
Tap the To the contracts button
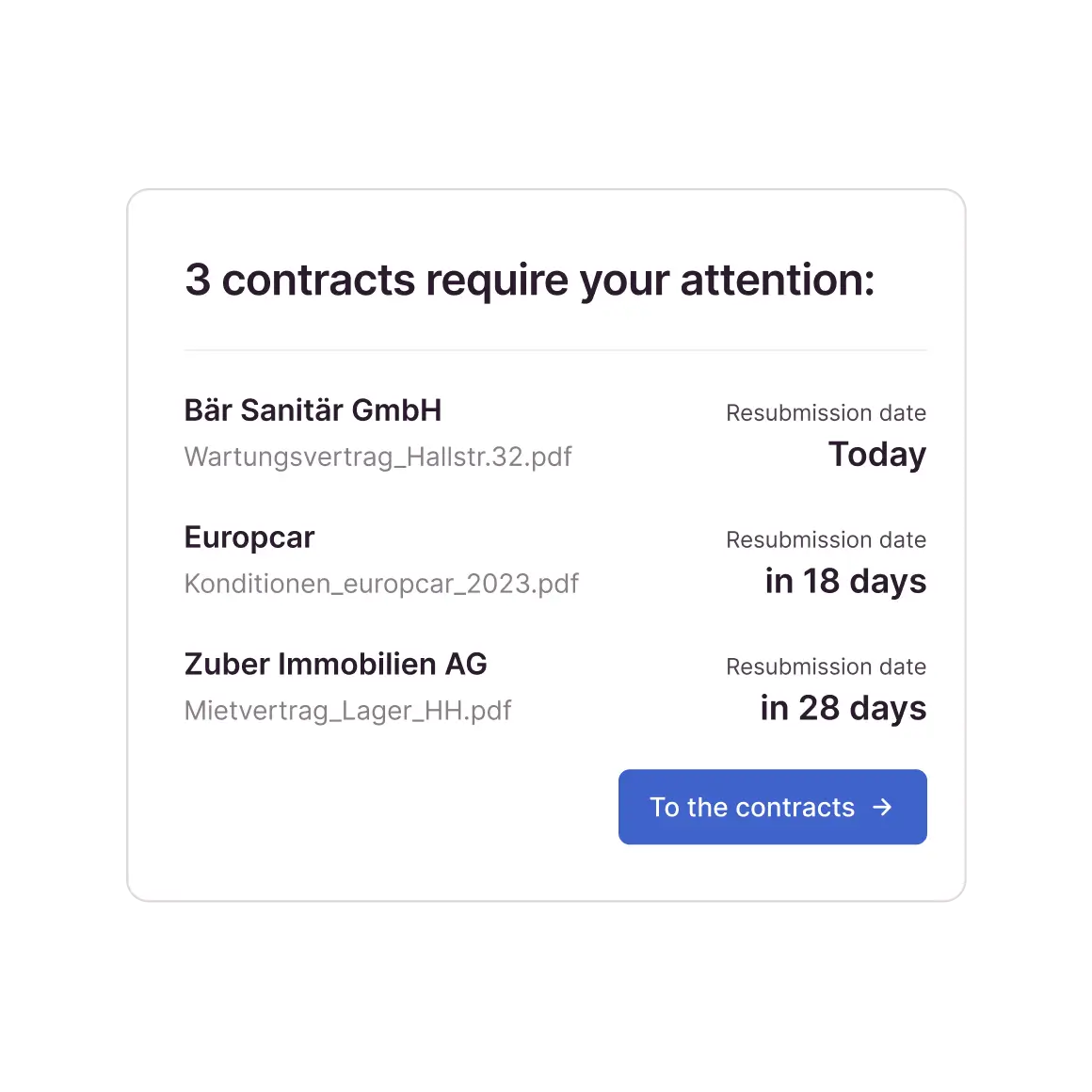click(772, 807)
